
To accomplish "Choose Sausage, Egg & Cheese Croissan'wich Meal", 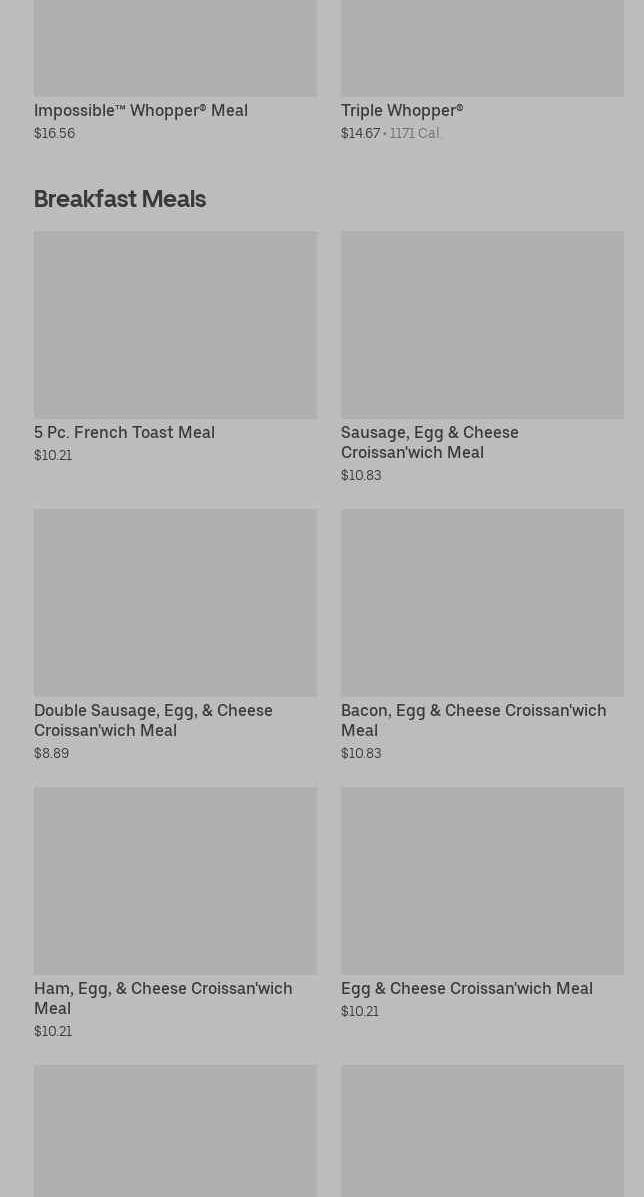I will pos(482,325).
